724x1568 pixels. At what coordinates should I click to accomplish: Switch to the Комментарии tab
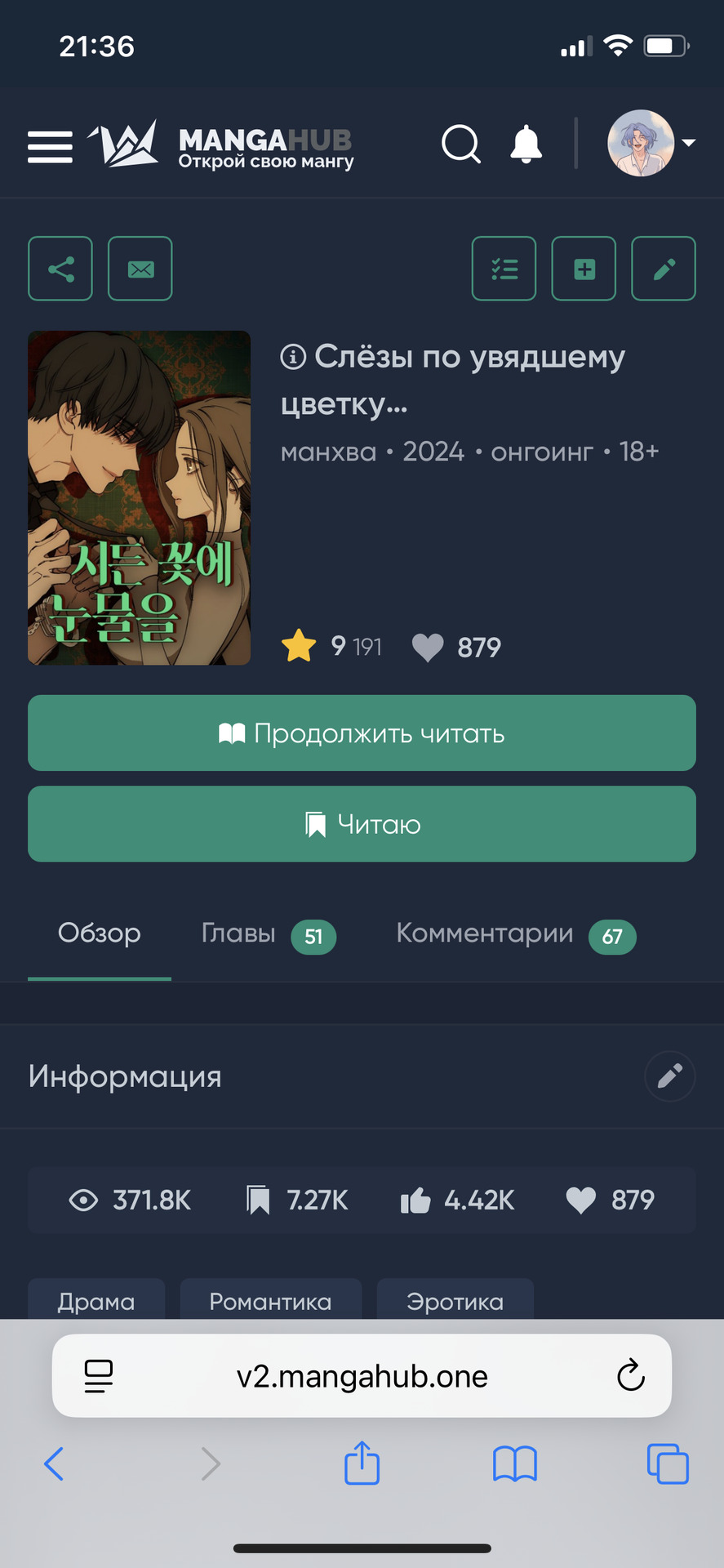[515, 934]
